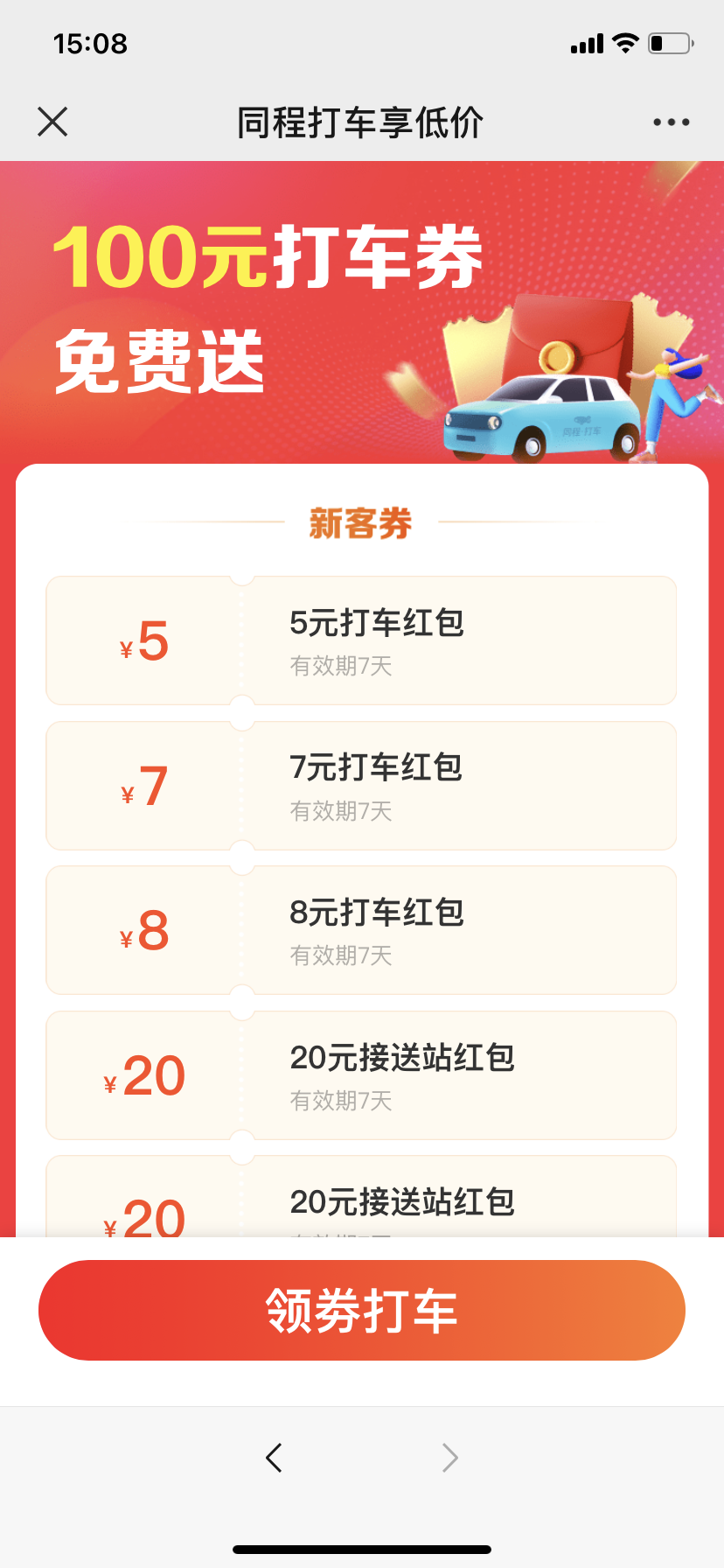The image size is (724, 1568).
Task: Tap the 领券打车 button
Action: click(x=361, y=1310)
